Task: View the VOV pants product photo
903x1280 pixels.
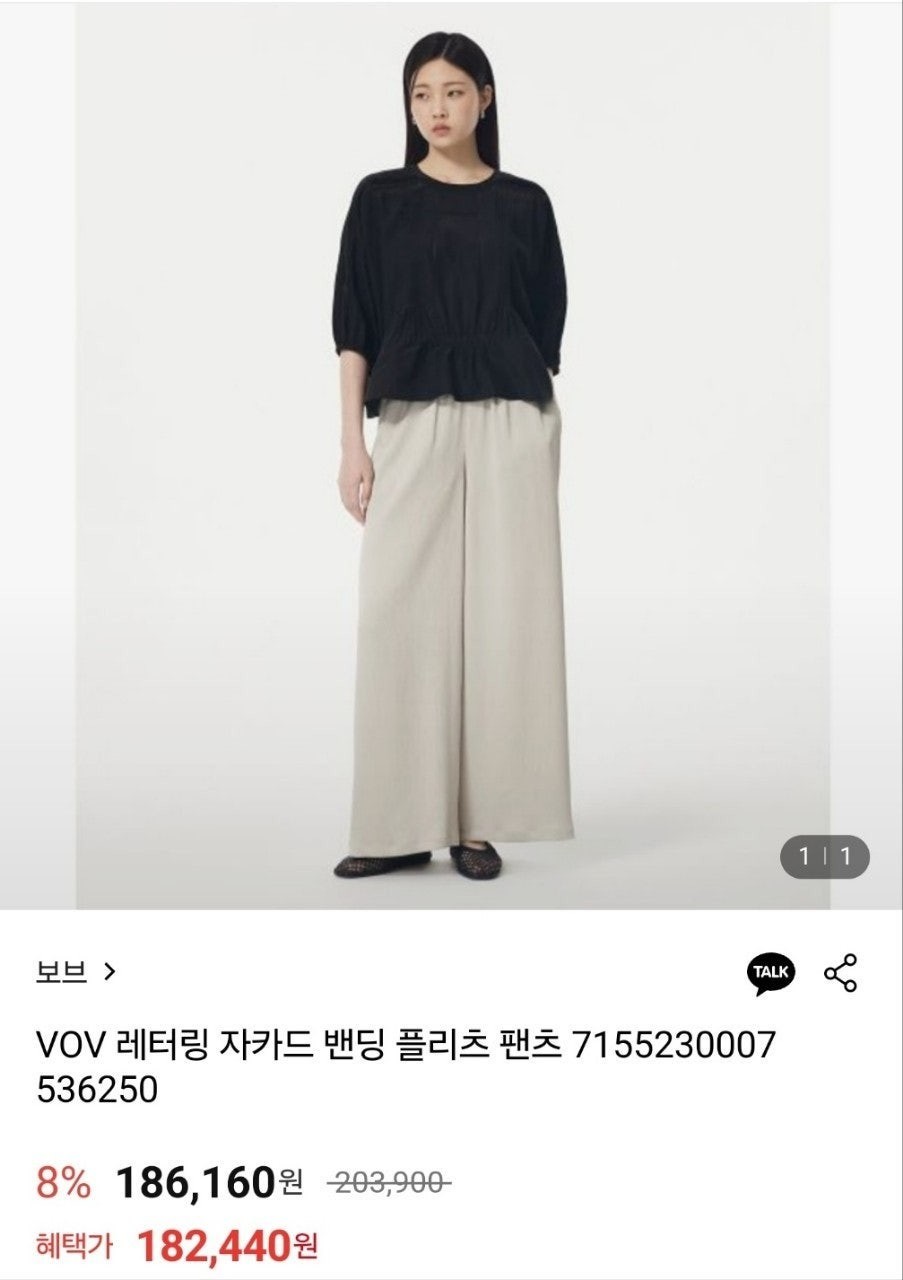Action: [452, 455]
